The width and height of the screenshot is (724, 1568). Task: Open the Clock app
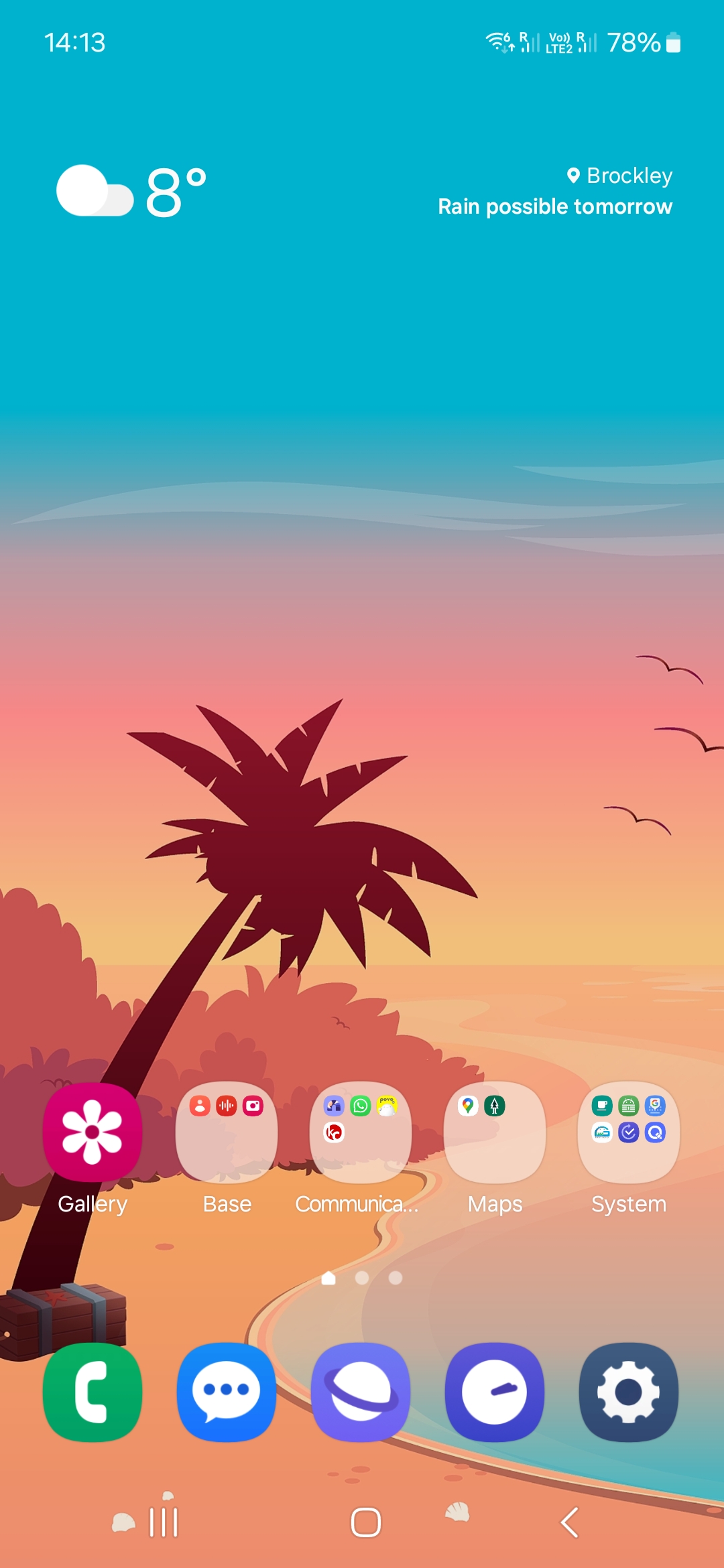pos(495,1392)
